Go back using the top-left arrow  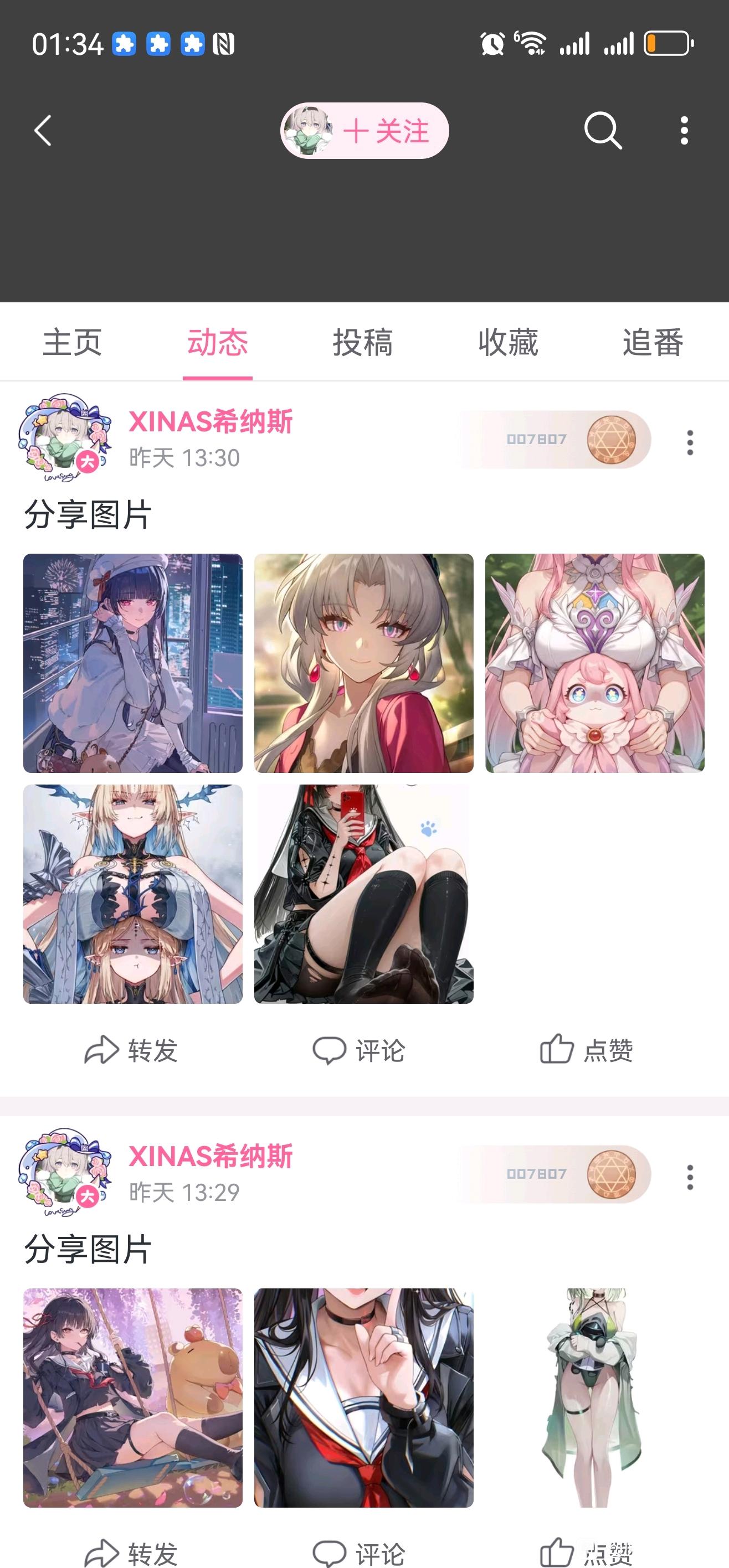click(43, 130)
